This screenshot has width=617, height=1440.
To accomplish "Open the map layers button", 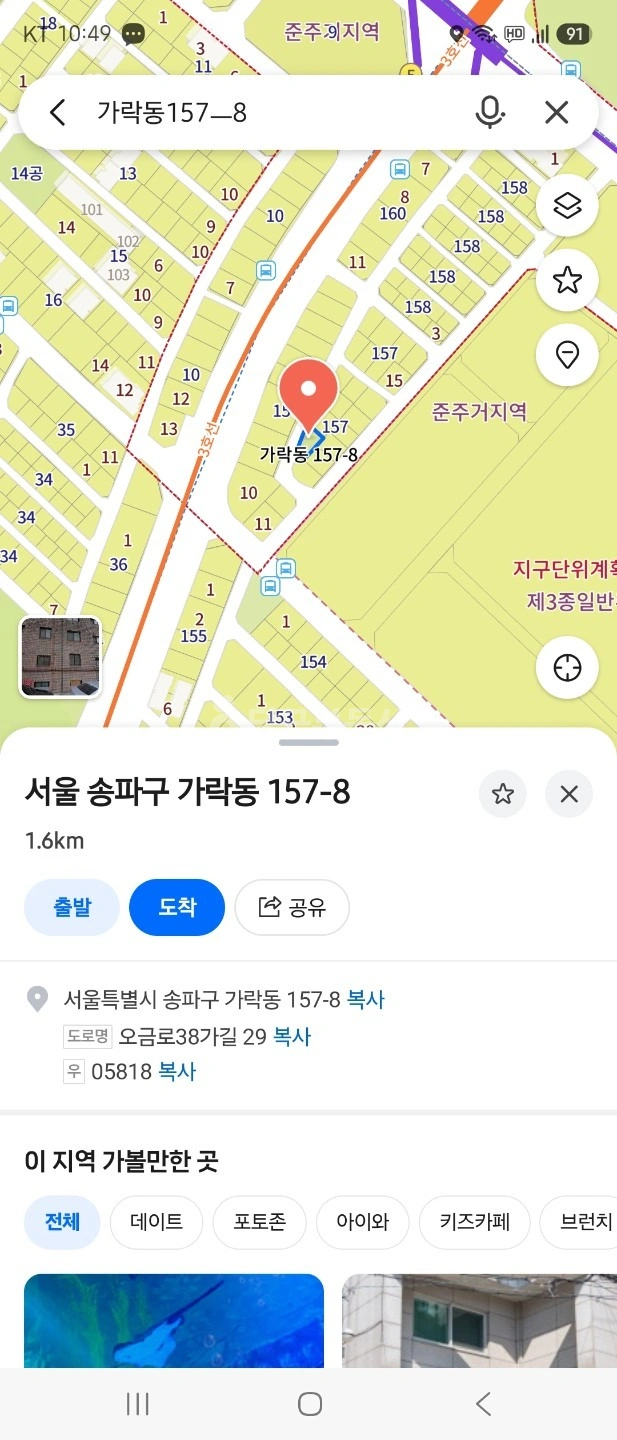I will (567, 206).
